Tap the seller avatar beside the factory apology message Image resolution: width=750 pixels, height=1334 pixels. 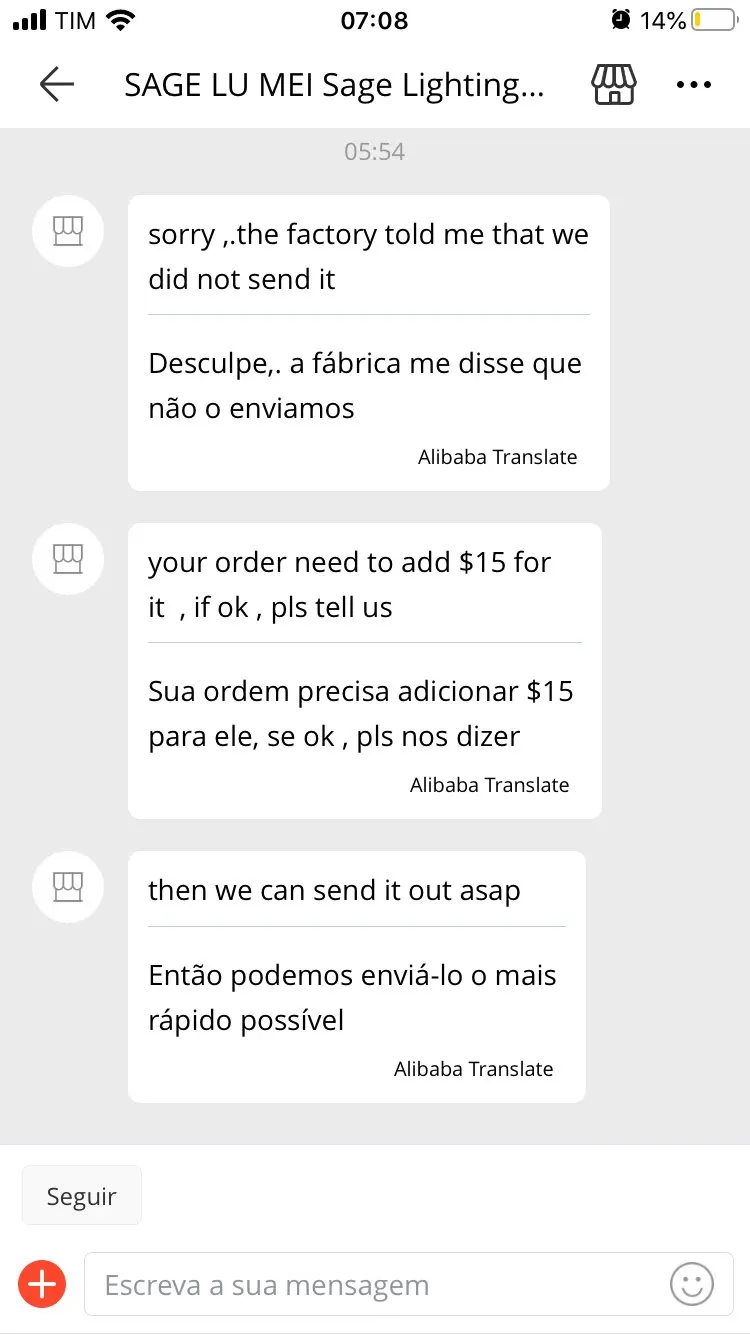(68, 231)
